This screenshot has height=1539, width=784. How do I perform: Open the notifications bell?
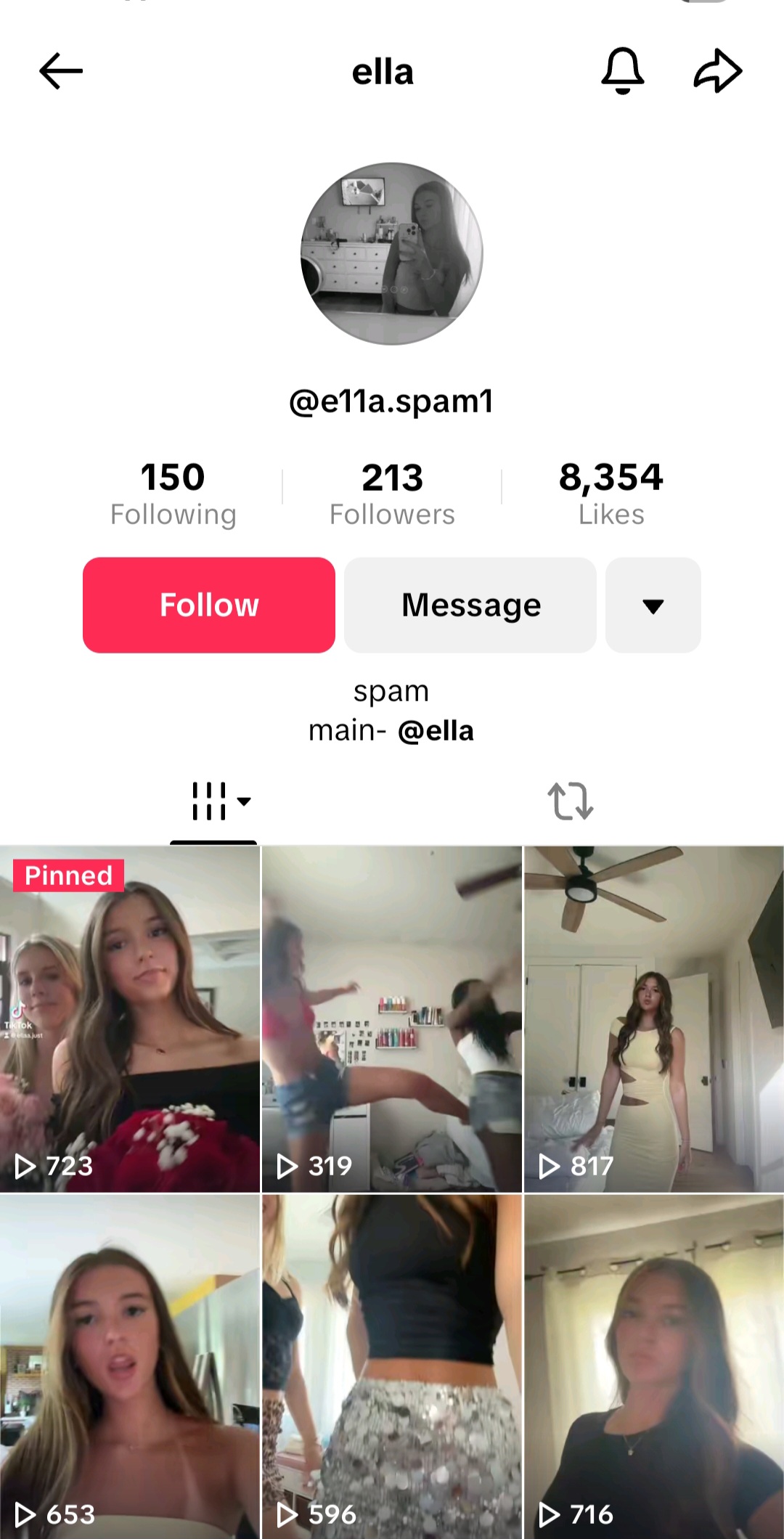623,71
